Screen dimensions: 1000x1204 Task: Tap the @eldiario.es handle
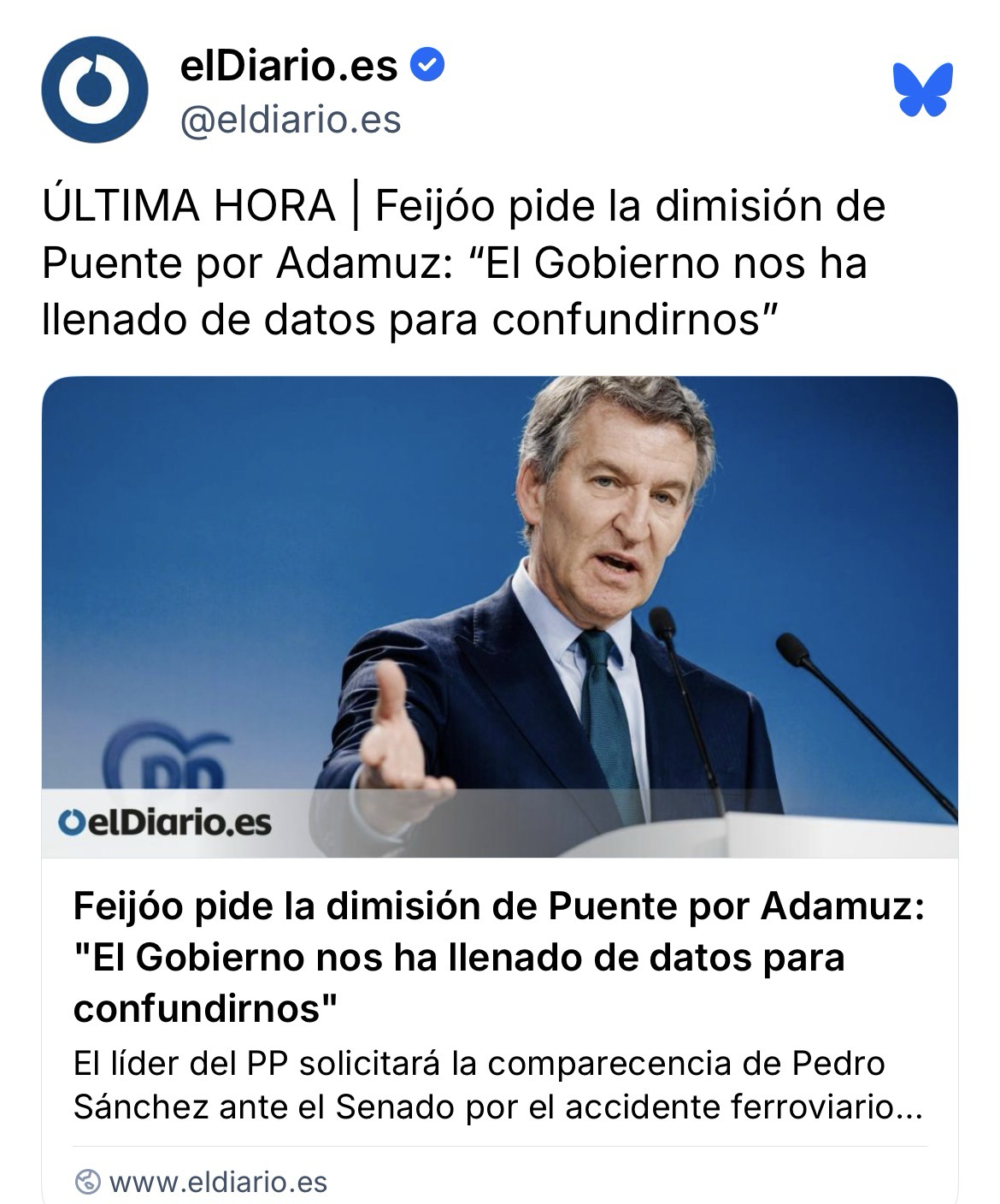click(291, 121)
